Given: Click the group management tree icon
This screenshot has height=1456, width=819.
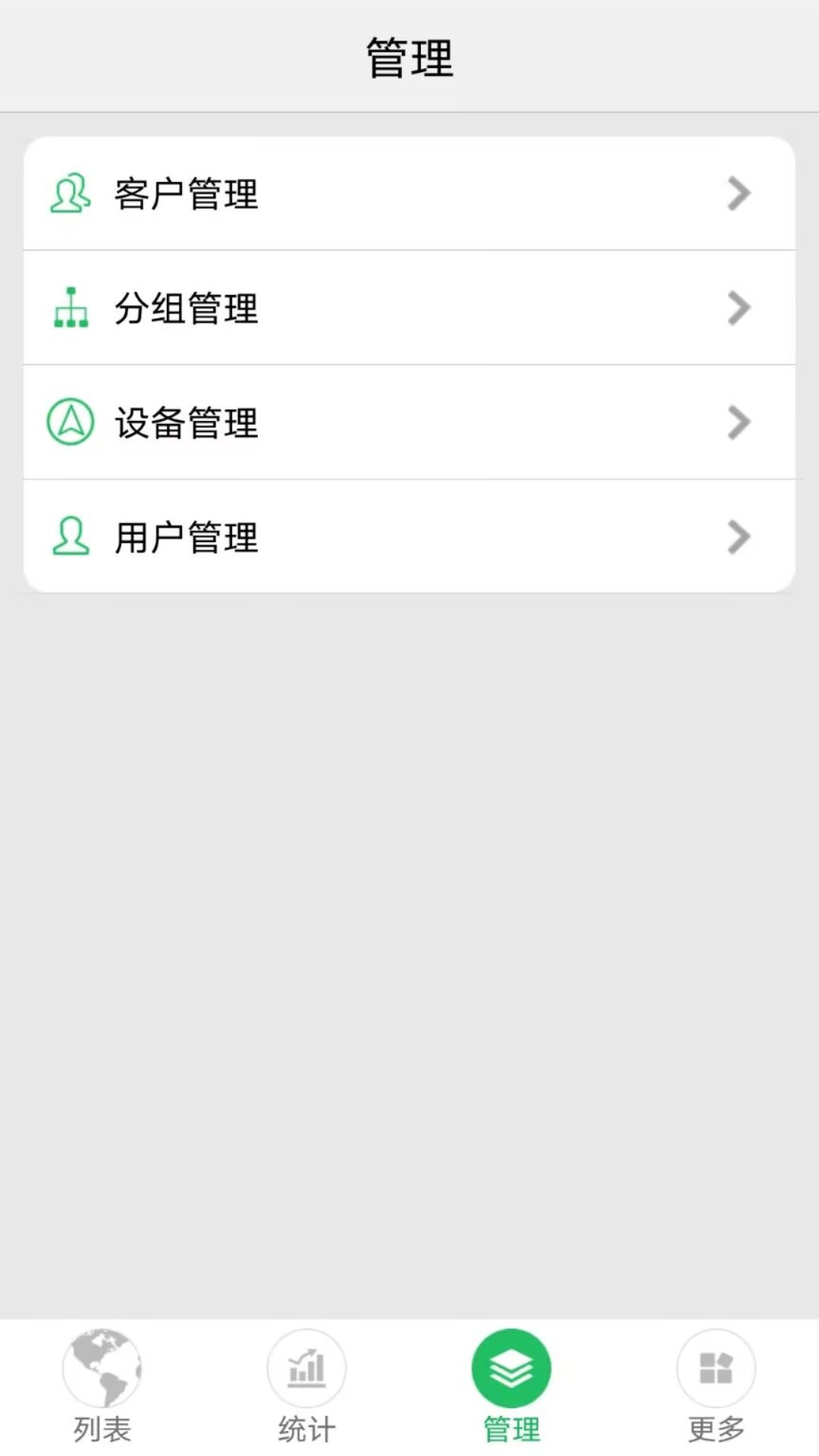Looking at the screenshot, I should (x=71, y=308).
